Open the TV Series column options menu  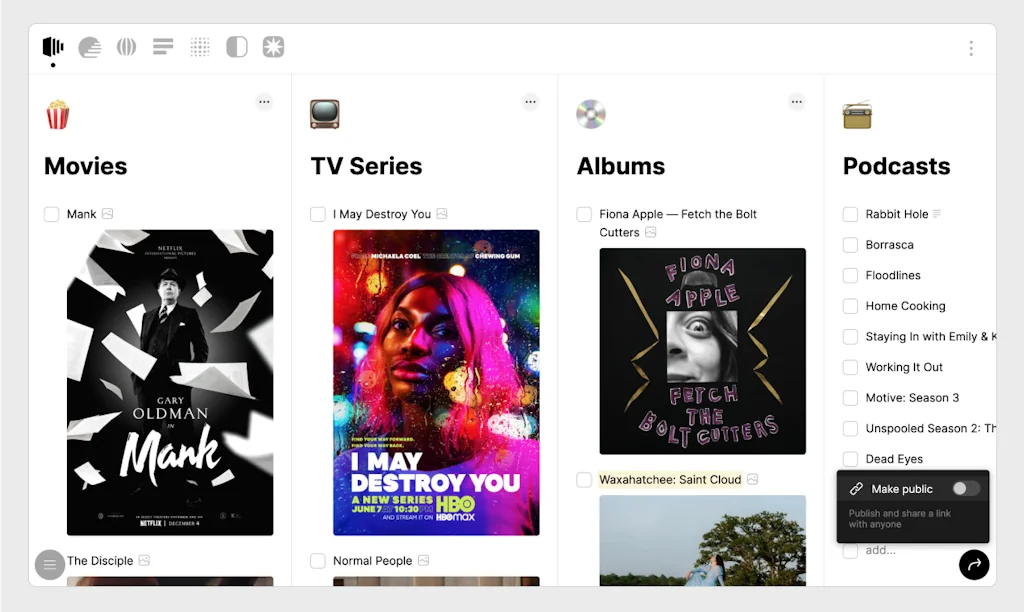click(530, 101)
